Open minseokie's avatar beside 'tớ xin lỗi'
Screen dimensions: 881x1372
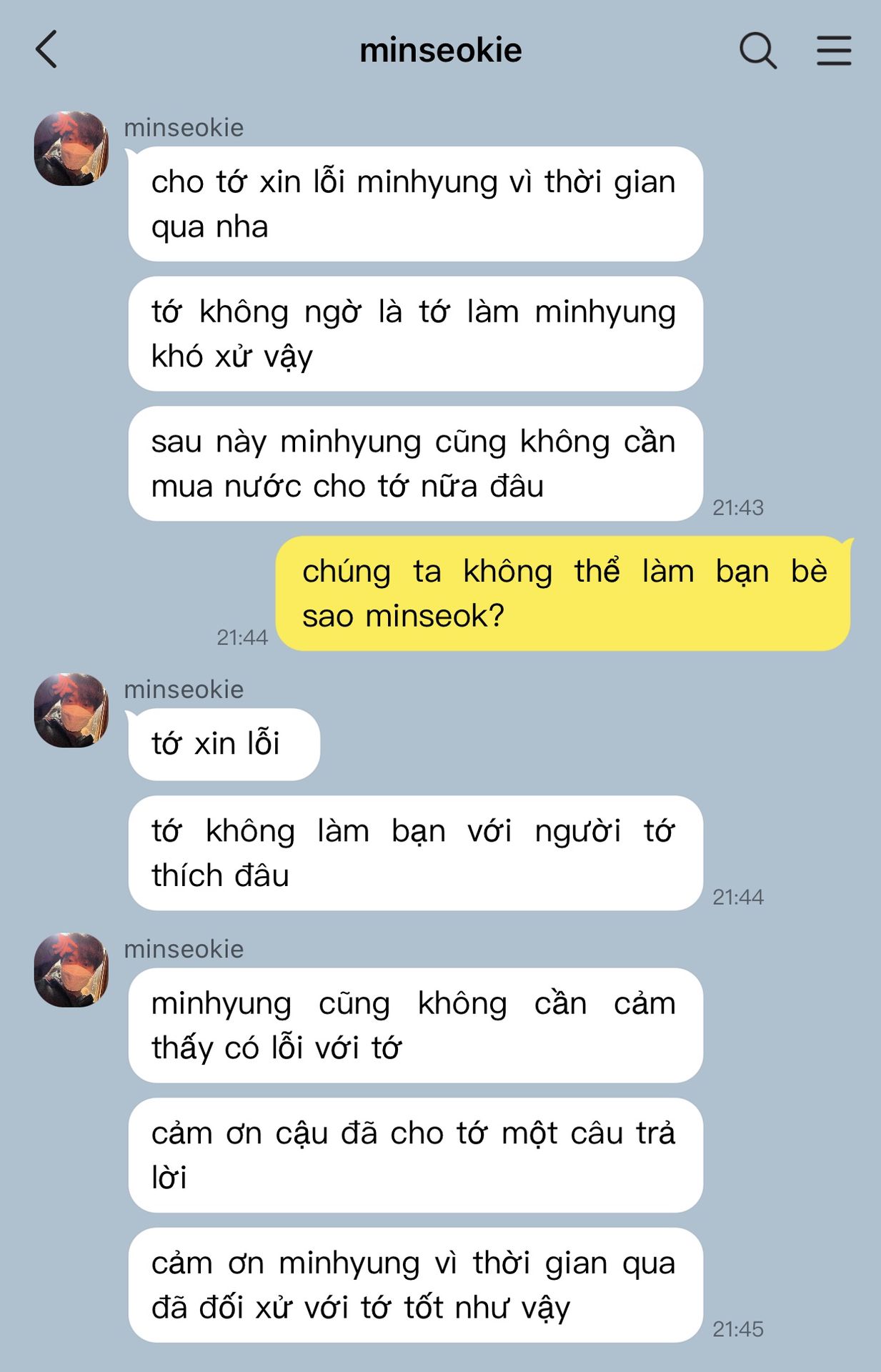click(x=71, y=710)
